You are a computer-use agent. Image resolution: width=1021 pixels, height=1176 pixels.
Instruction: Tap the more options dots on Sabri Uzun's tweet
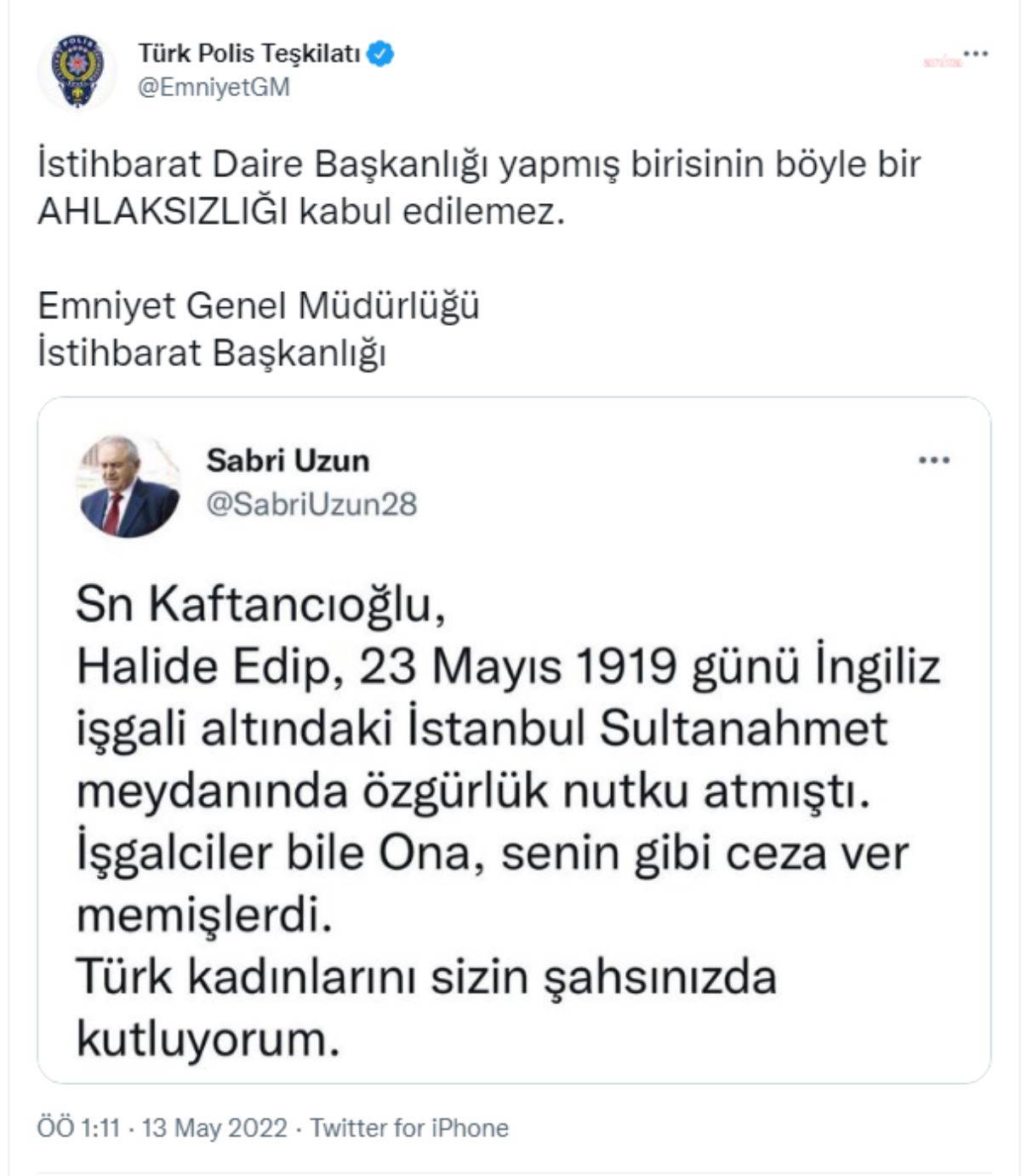(933, 461)
